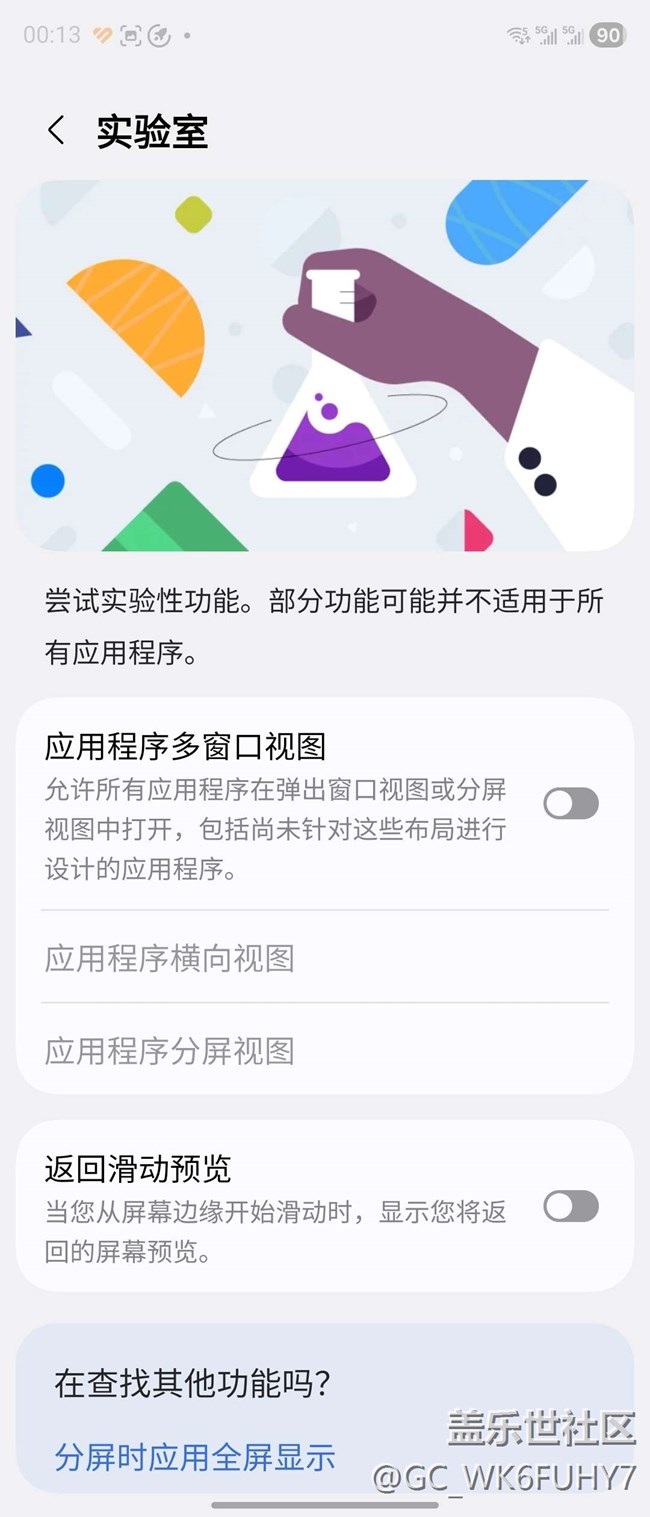Screen dimensions: 650x1517
Task: Turn on 返回滑动预览
Action: pos(570,1206)
